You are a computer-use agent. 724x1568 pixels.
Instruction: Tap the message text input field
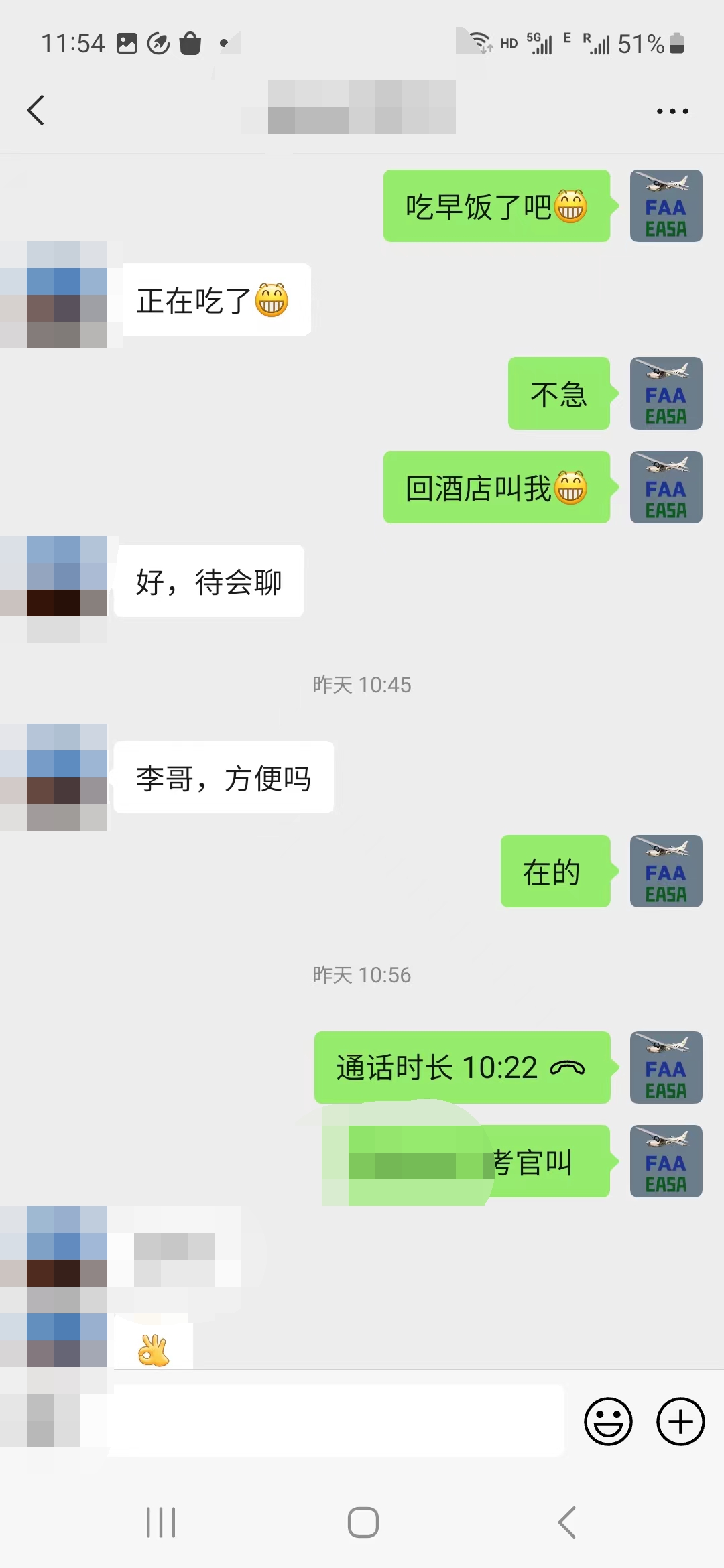pos(335,1421)
